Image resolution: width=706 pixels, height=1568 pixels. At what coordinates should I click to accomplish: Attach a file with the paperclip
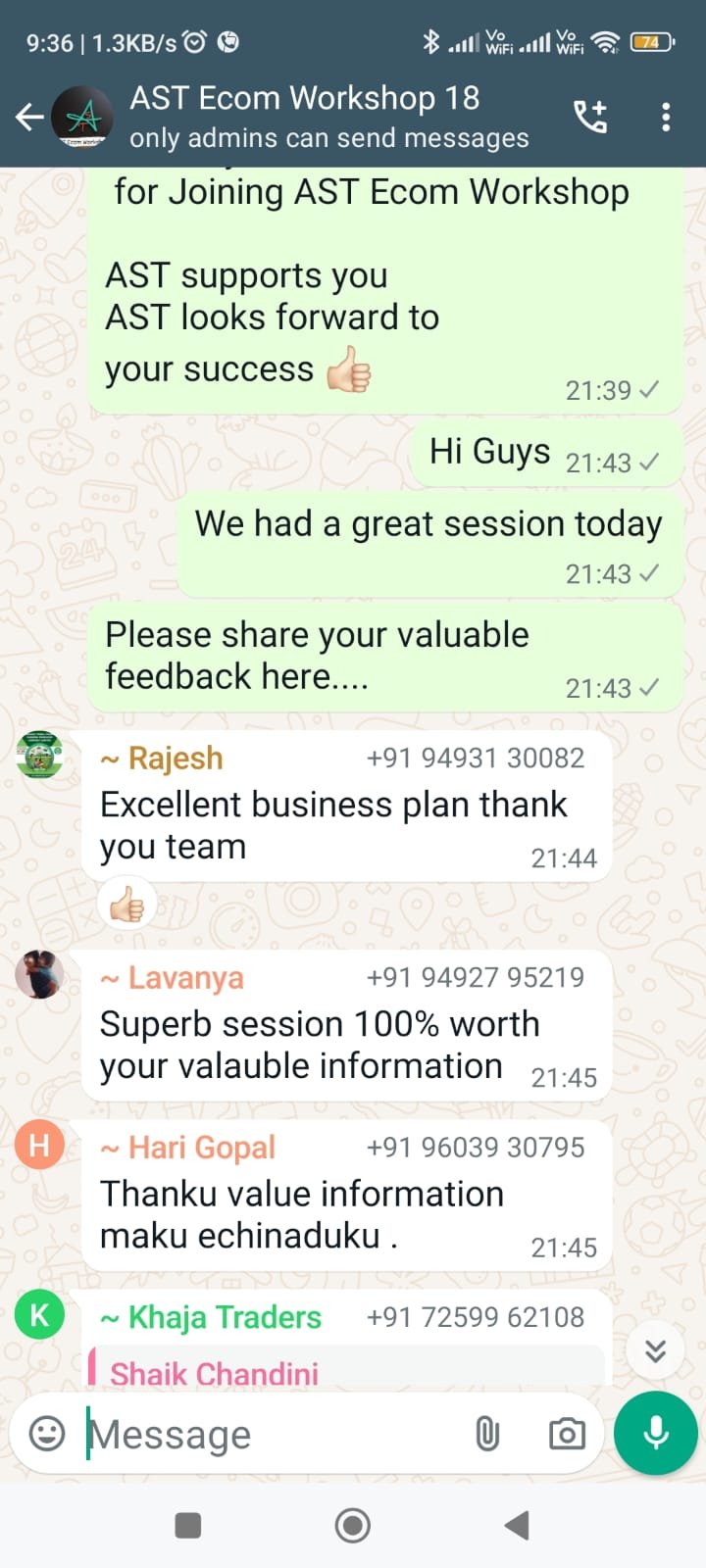coord(487,1434)
